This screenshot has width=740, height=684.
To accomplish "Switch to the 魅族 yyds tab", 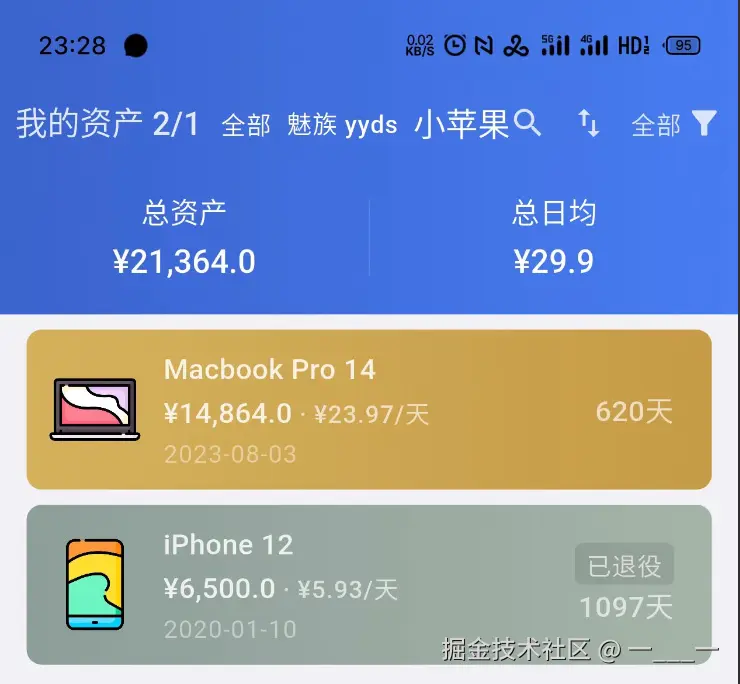I will [342, 125].
